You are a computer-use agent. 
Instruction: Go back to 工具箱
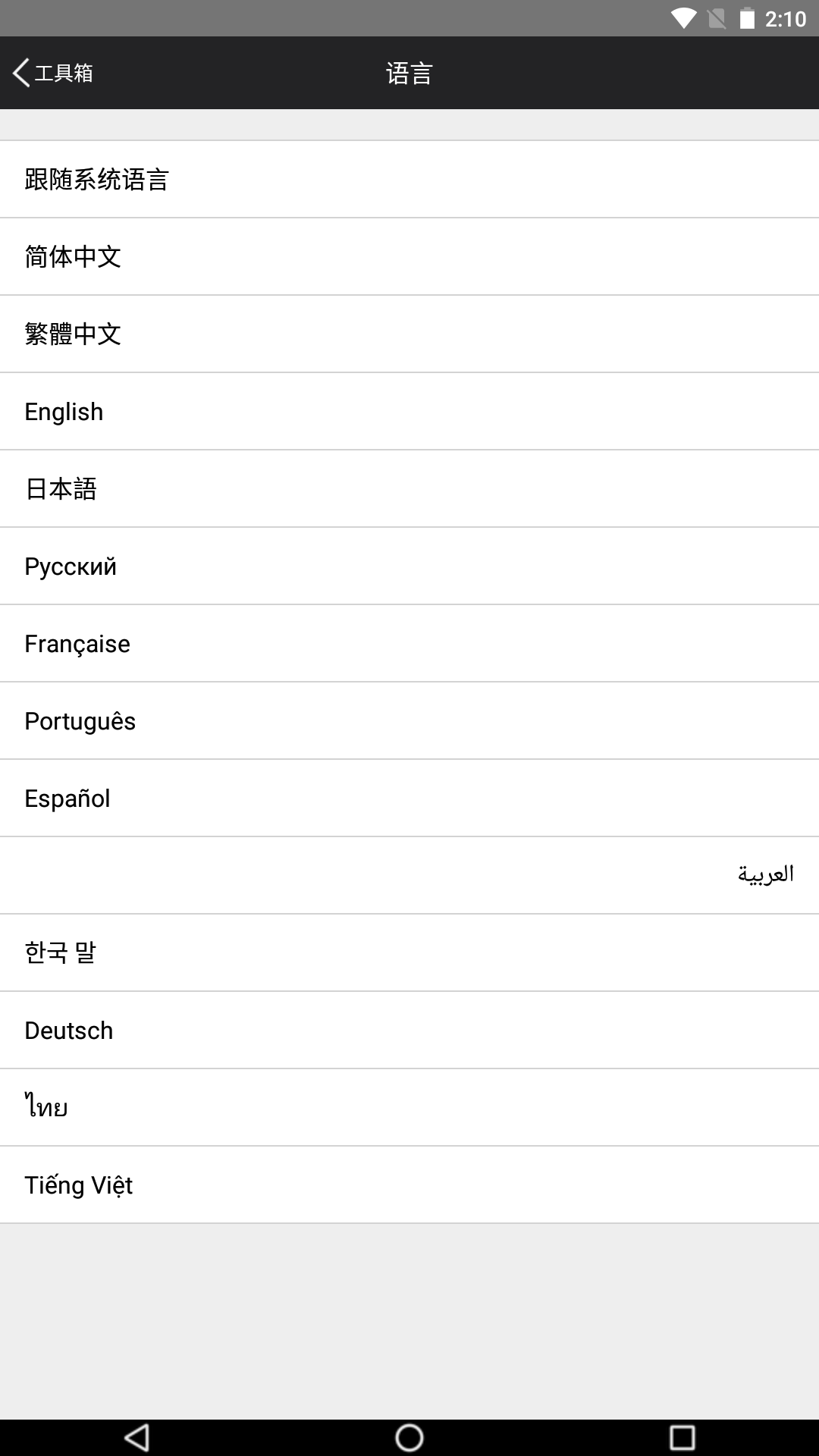point(53,73)
